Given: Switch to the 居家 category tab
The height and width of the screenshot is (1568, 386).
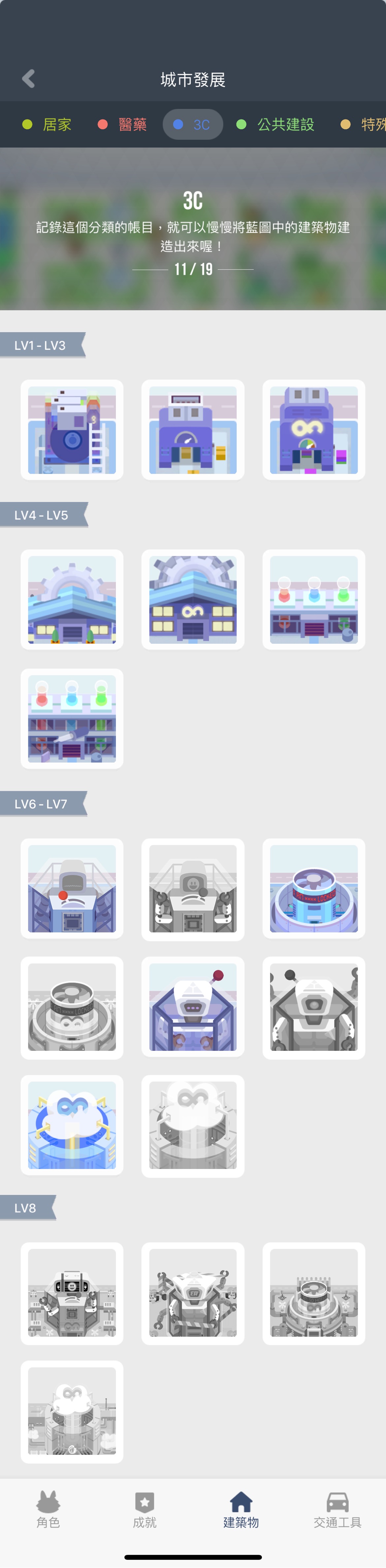Looking at the screenshot, I should tap(48, 125).
